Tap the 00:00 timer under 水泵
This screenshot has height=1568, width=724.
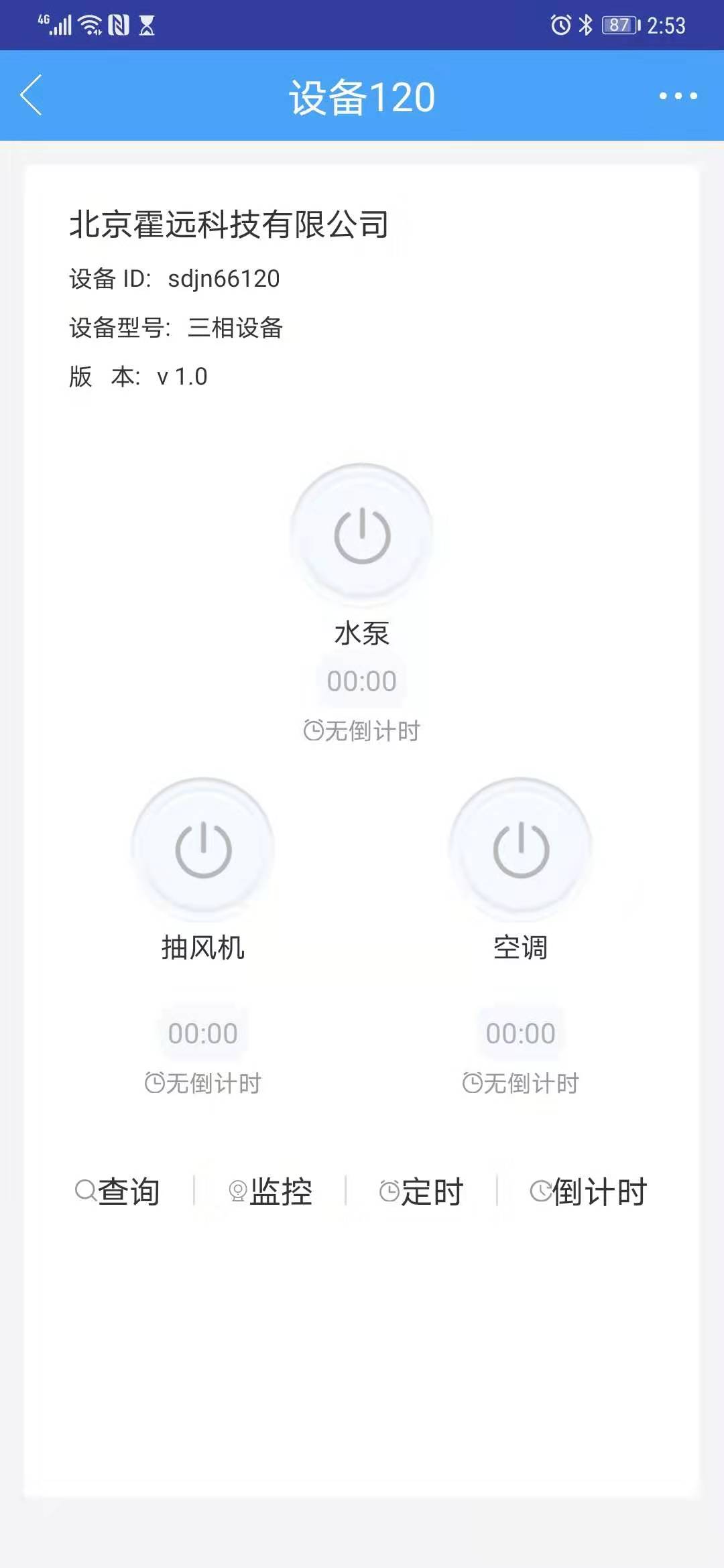(362, 679)
